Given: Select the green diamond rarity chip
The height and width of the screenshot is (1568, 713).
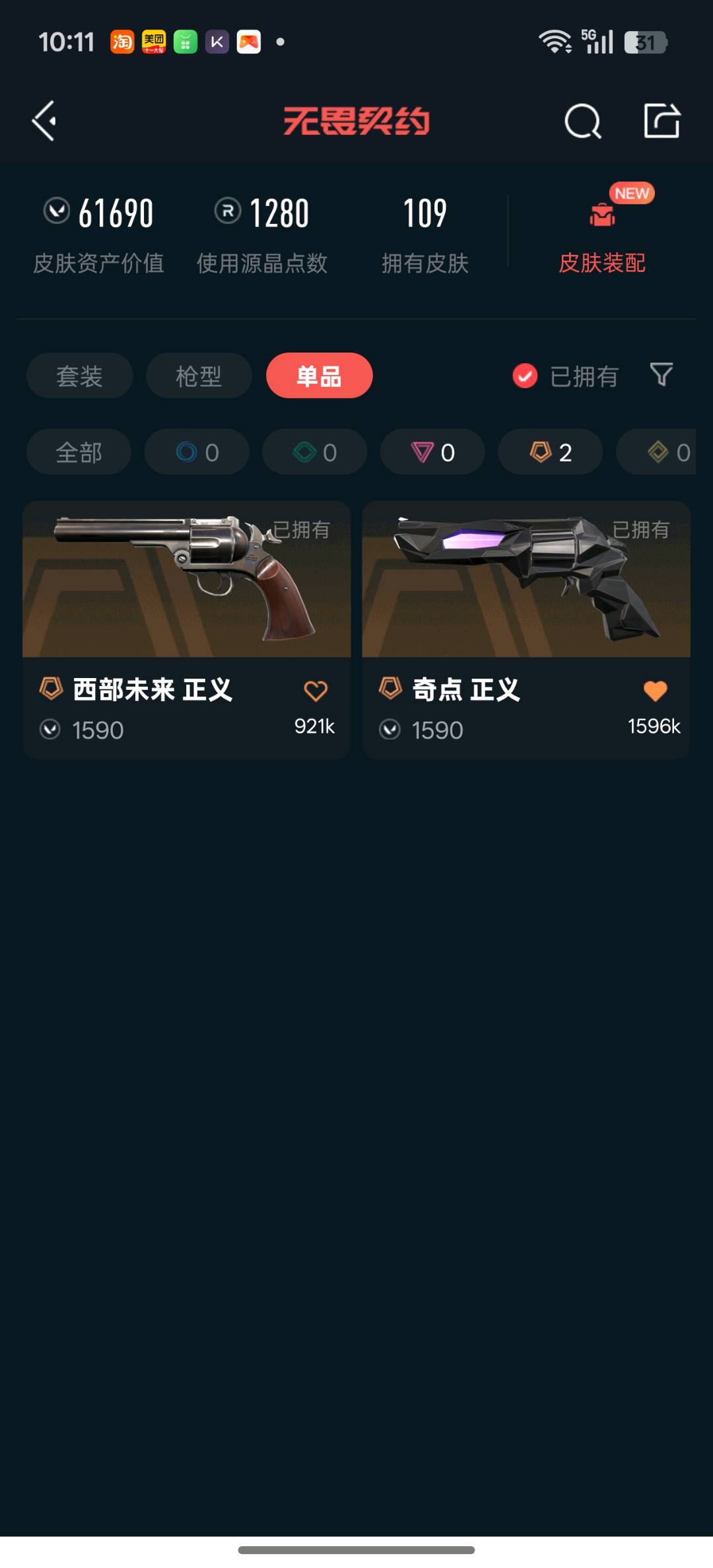Looking at the screenshot, I should (x=314, y=452).
